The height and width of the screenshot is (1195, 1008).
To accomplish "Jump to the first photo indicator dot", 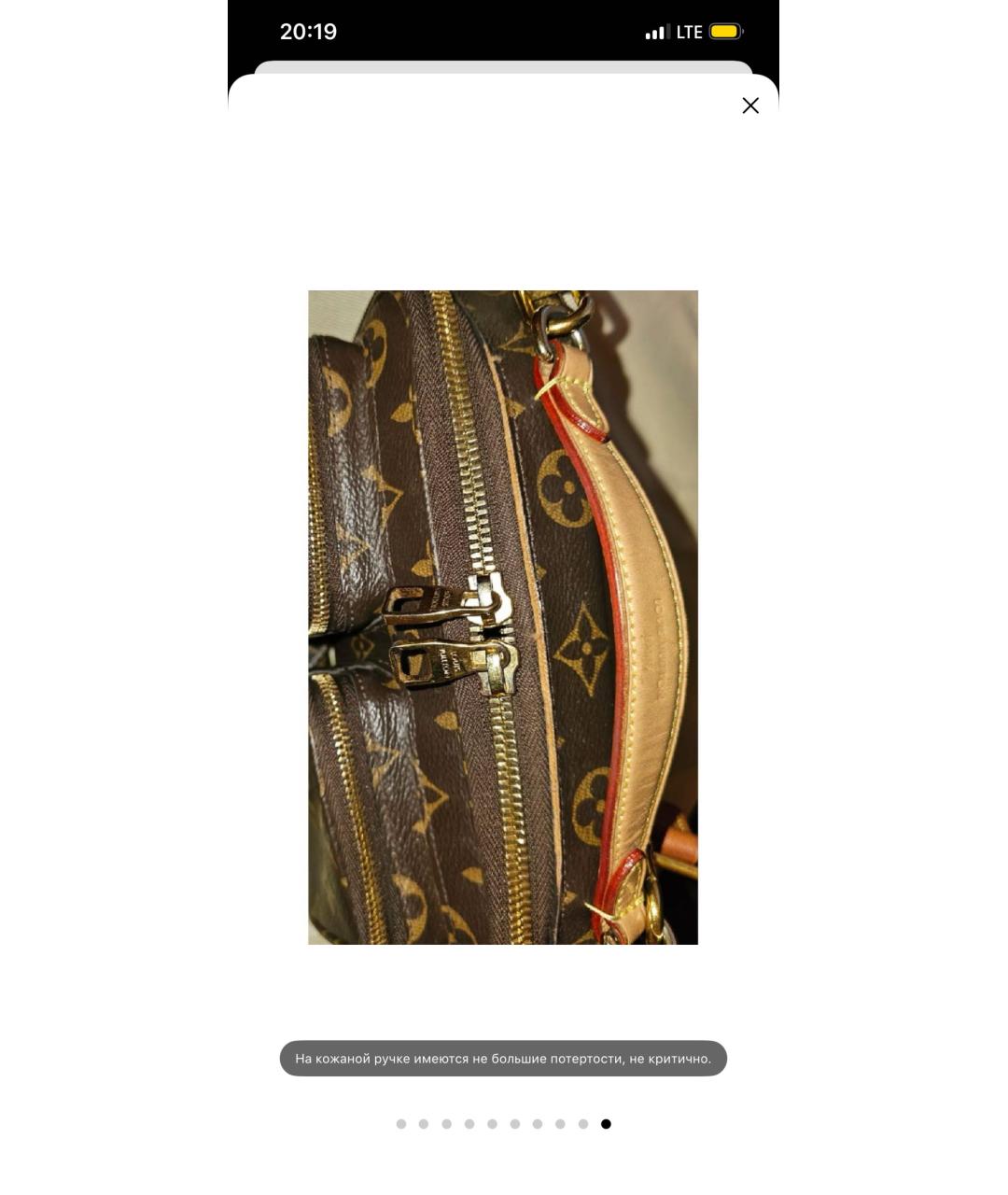I will 401,1124.
